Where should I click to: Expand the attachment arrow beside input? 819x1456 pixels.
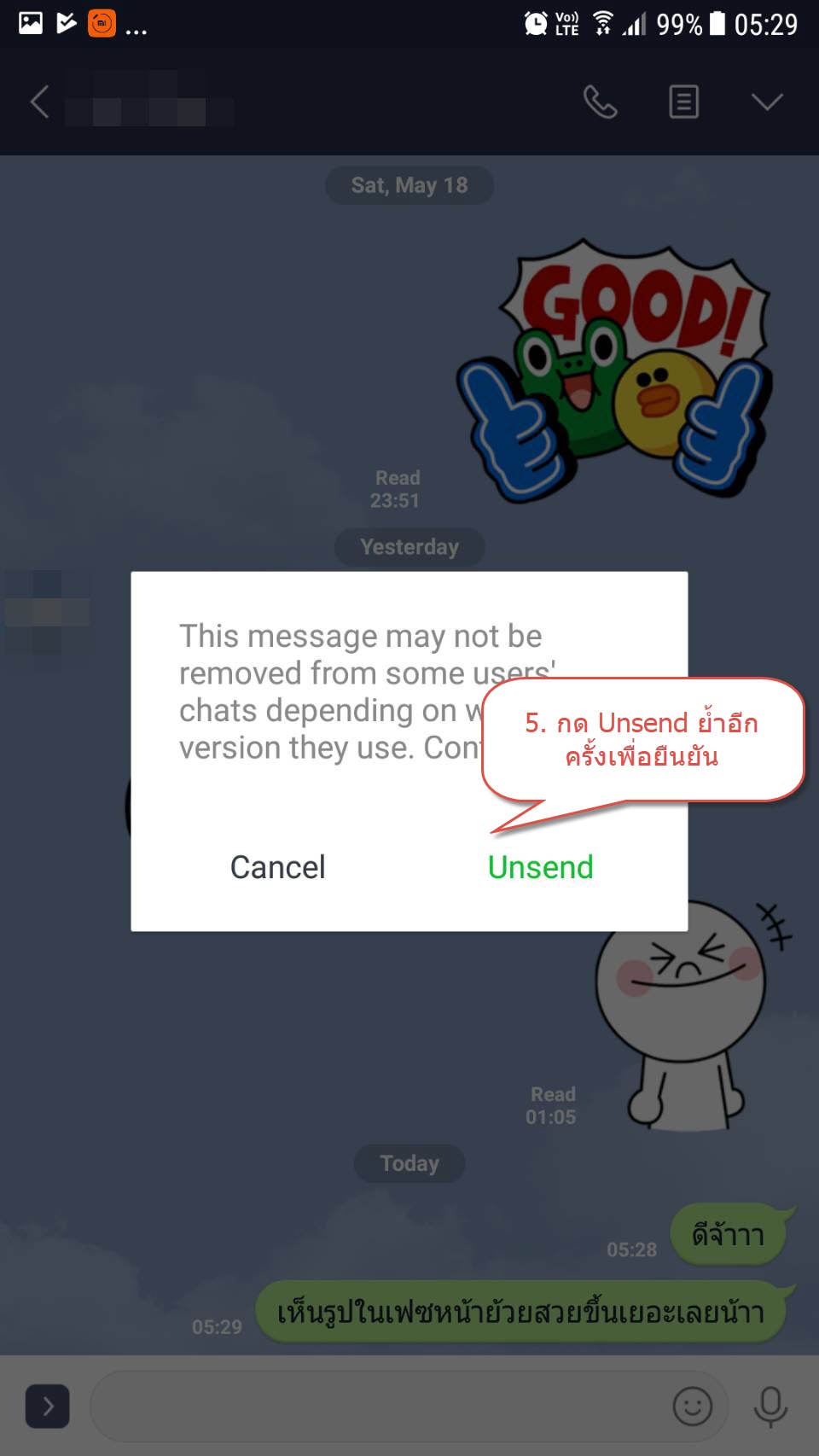point(48,1406)
